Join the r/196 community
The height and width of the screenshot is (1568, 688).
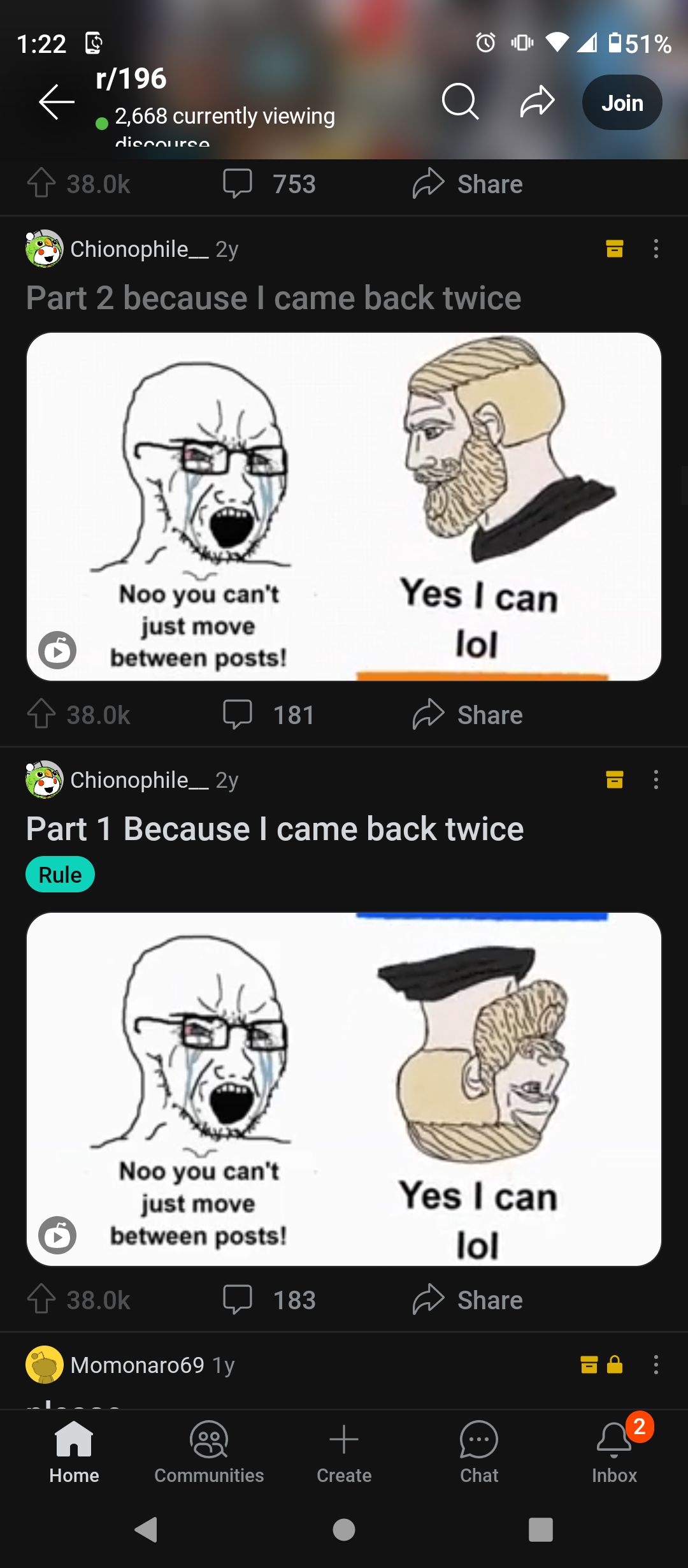tap(622, 103)
